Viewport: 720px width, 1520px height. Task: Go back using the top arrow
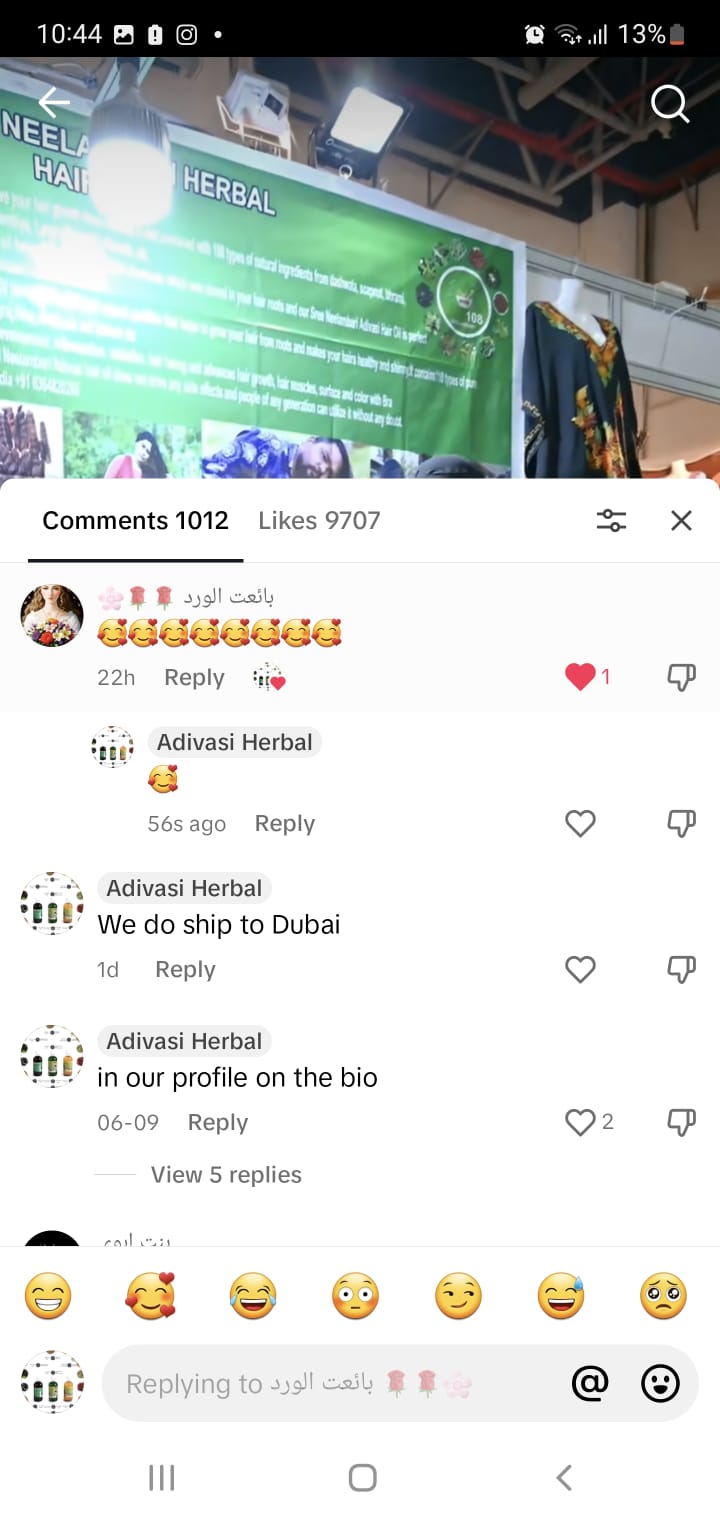point(54,102)
